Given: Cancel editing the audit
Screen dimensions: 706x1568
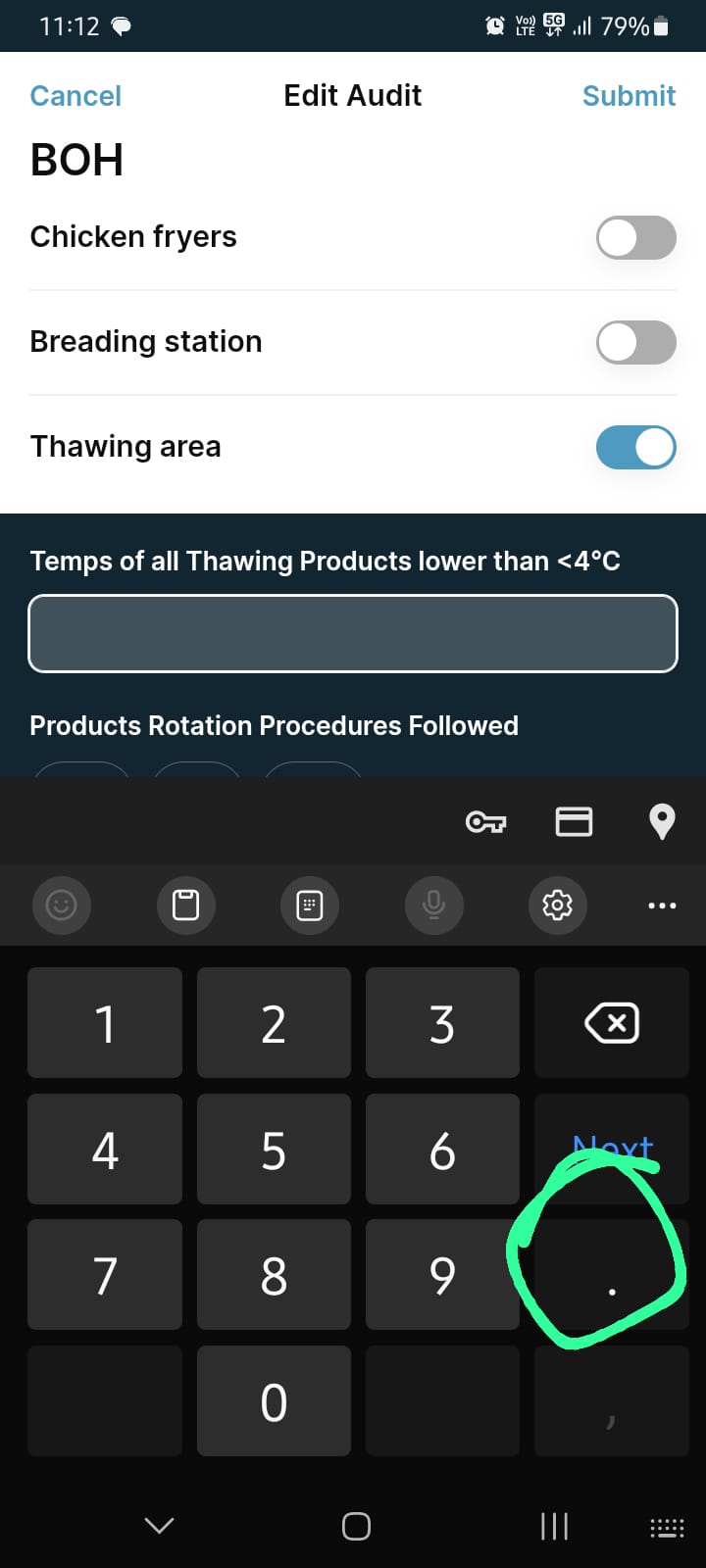Looking at the screenshot, I should [76, 96].
